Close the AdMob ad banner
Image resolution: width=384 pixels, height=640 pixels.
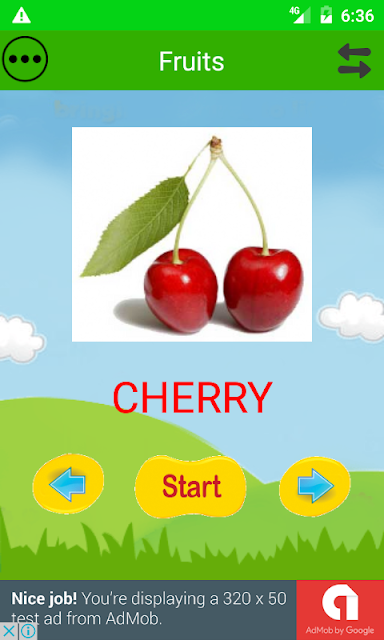click(9, 631)
